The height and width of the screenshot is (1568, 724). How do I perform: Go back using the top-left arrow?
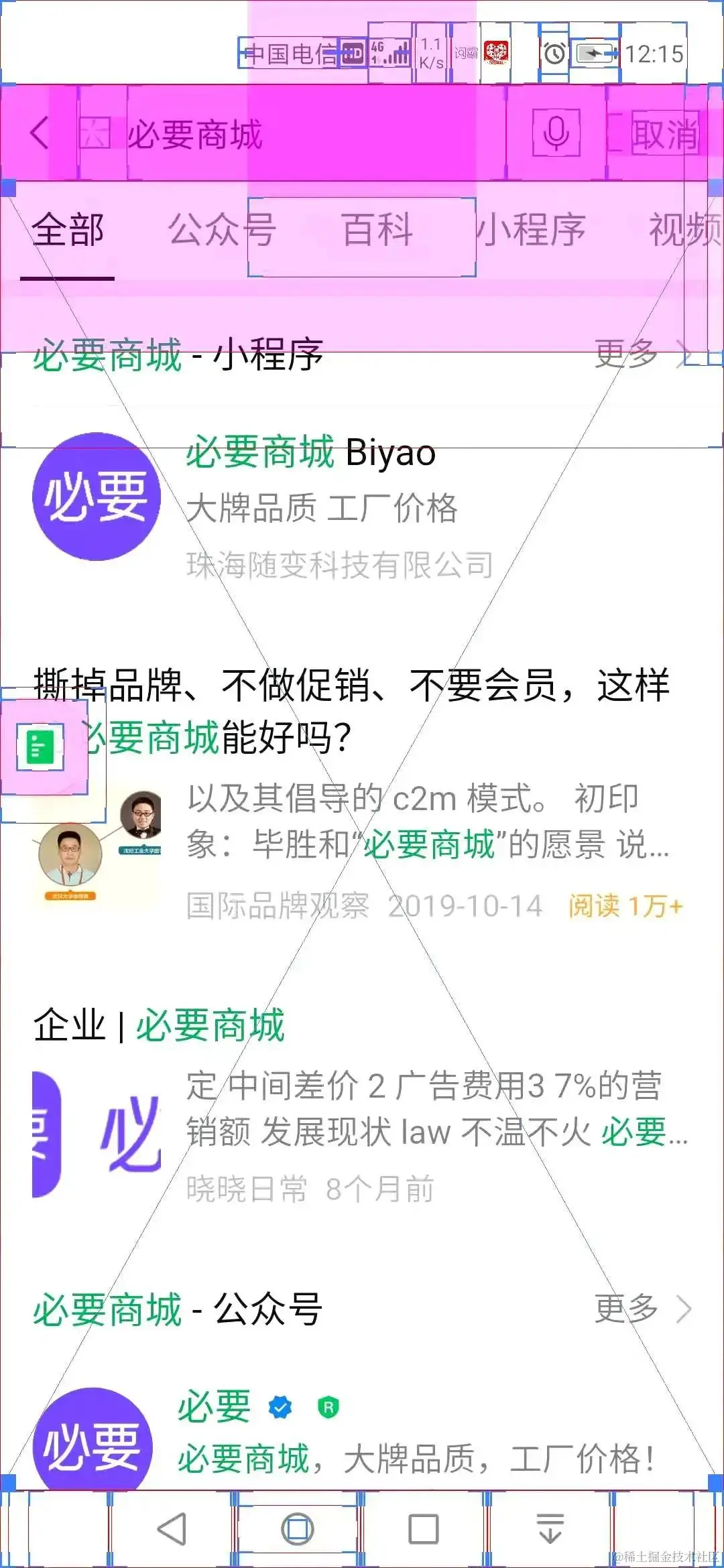tap(40, 133)
